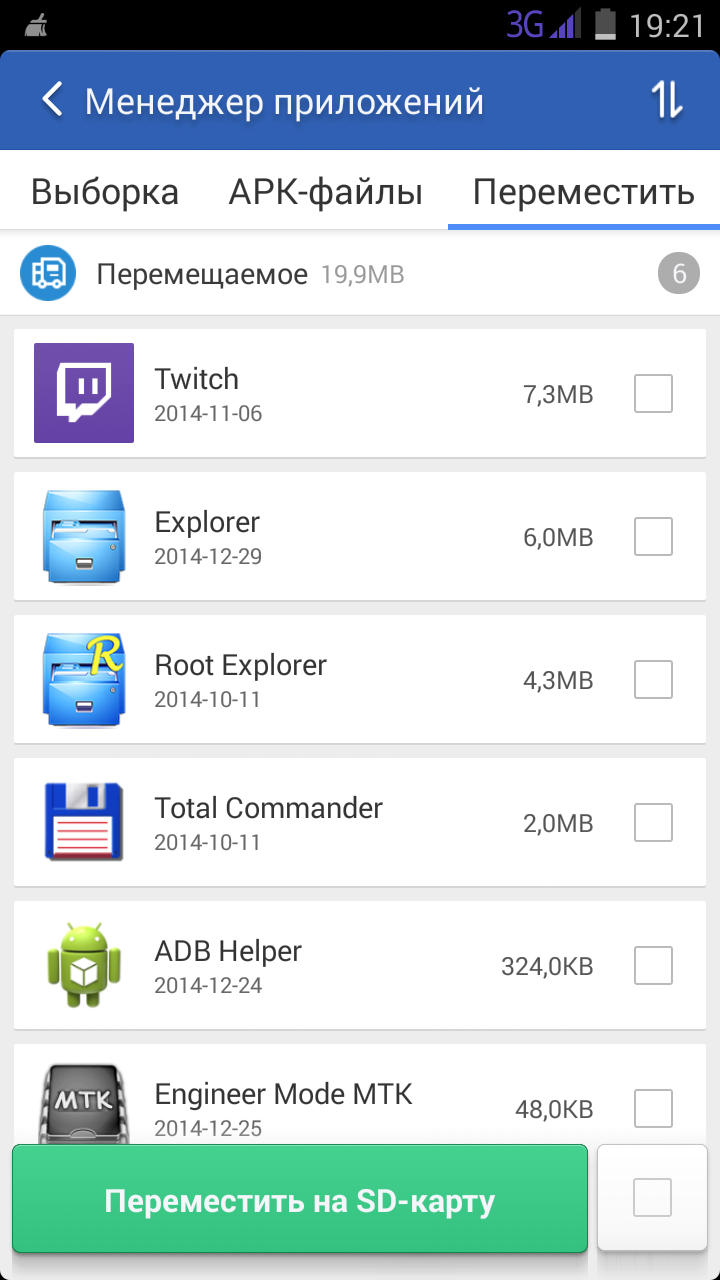Toggle the select-all checkbox beside the green button

tap(652, 1197)
